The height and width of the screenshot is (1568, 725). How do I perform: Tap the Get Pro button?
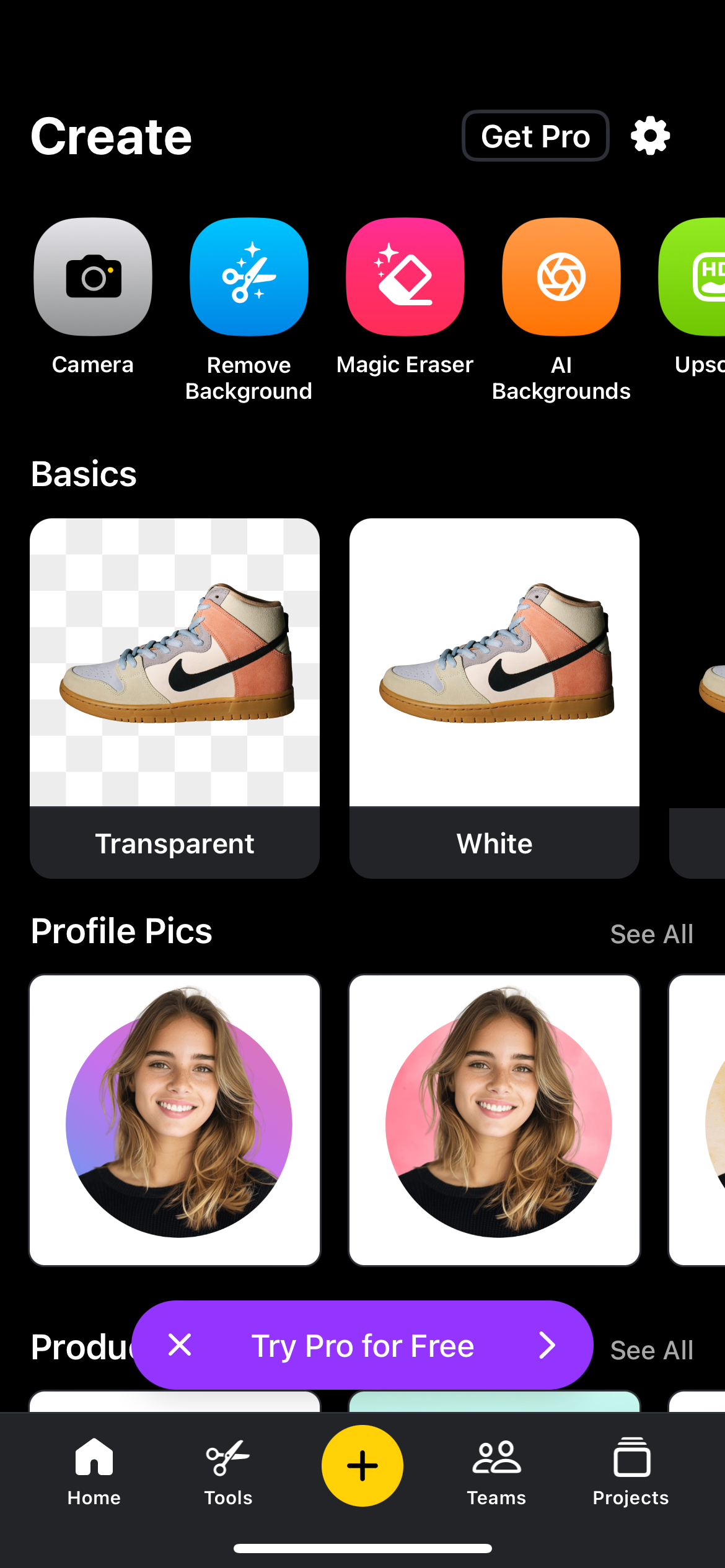click(x=535, y=136)
